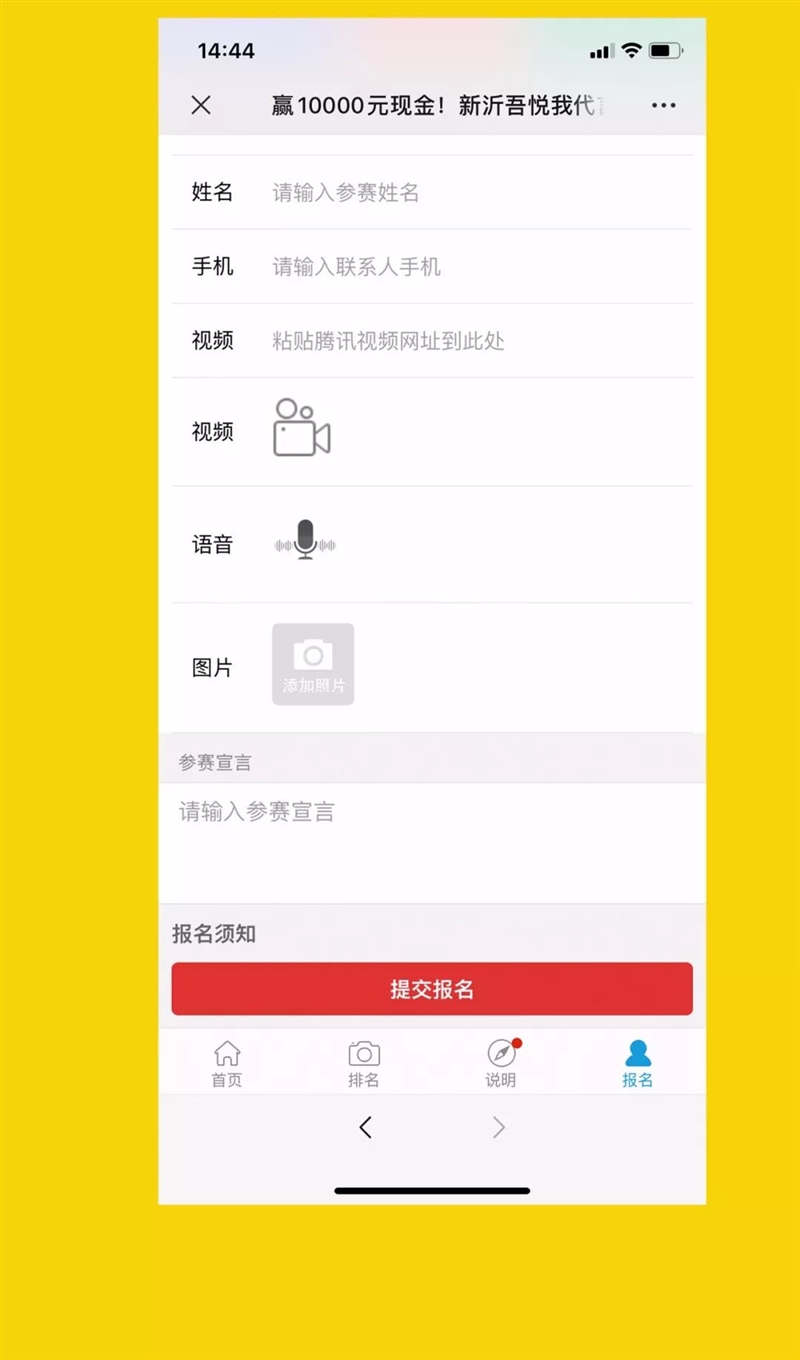This screenshot has width=800, height=1360.
Task: Open the three-dot overflow menu
Action: [x=663, y=106]
